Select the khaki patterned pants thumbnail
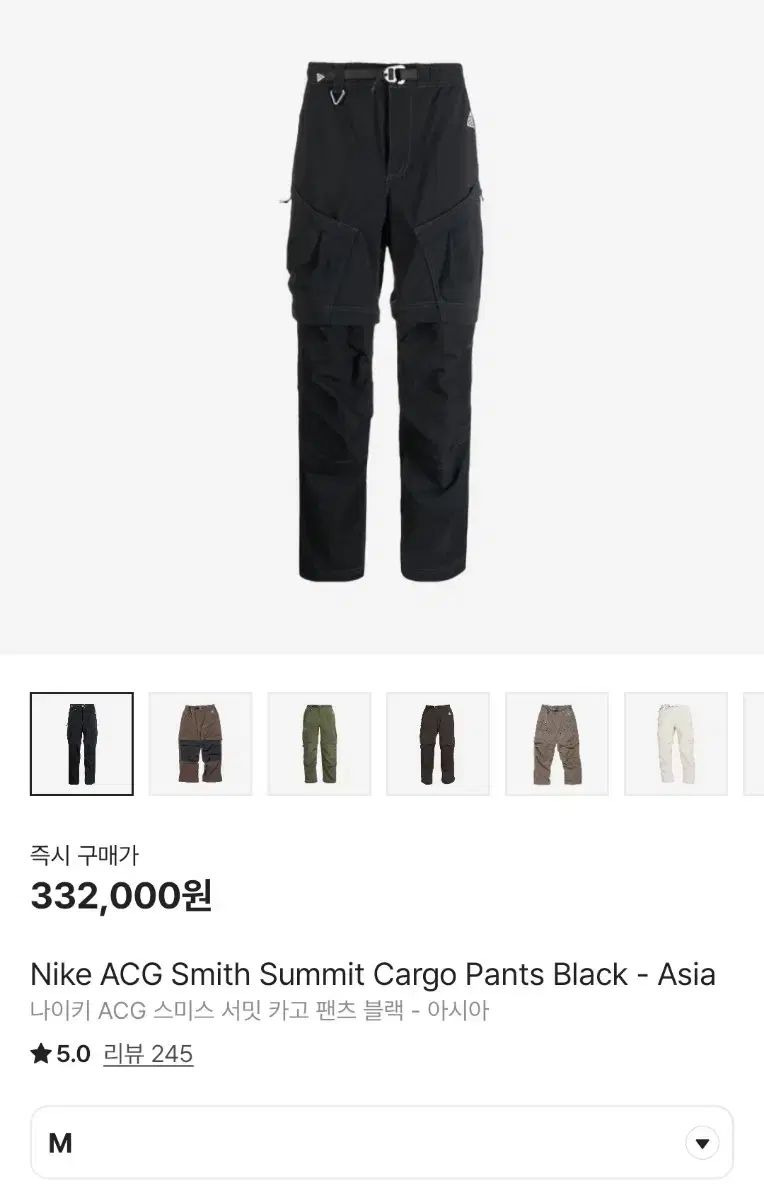Screen dimensions: 764x1200 point(556,743)
